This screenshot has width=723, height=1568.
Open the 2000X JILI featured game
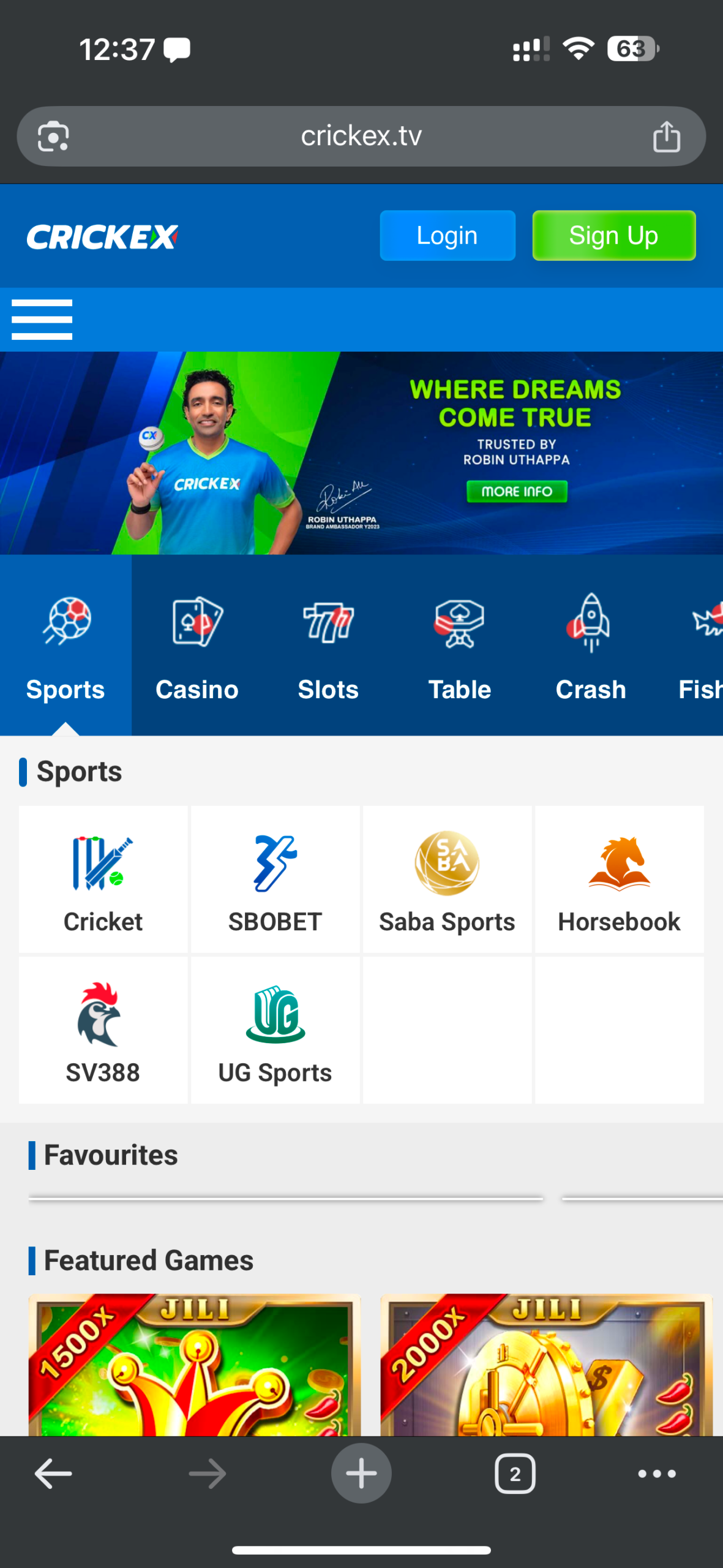point(546,1365)
